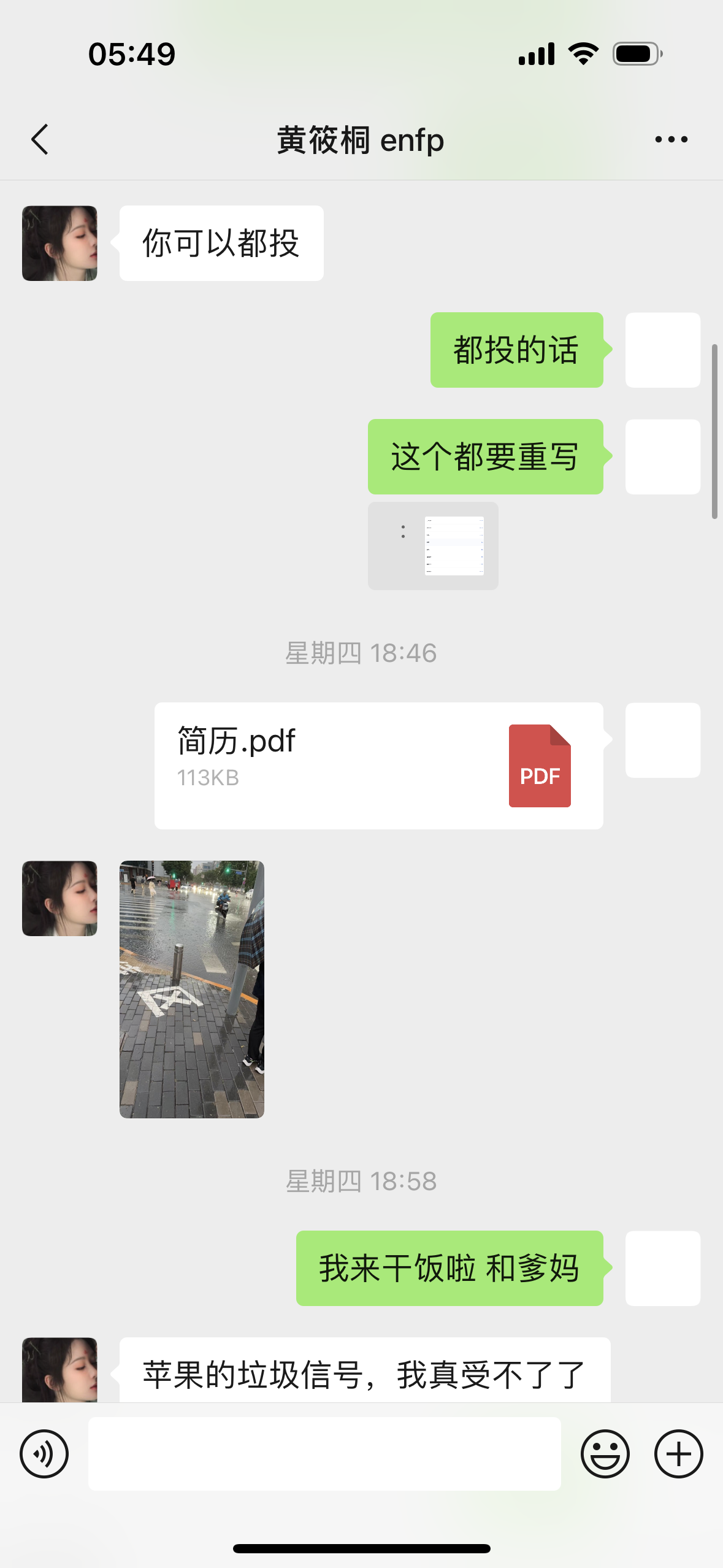Tap the message input field
This screenshot has height=1568, width=723.
324,1453
